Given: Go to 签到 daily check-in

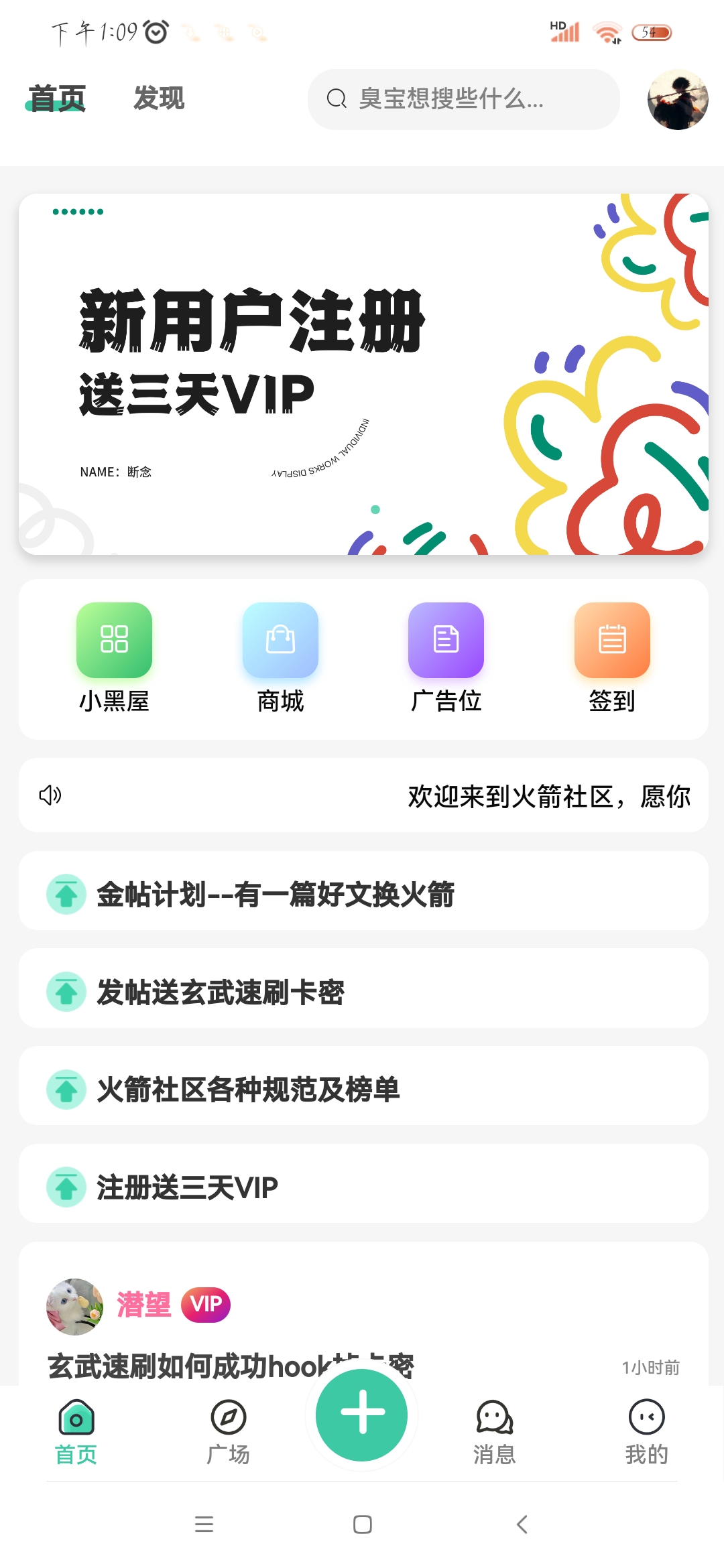Looking at the screenshot, I should point(611,657).
